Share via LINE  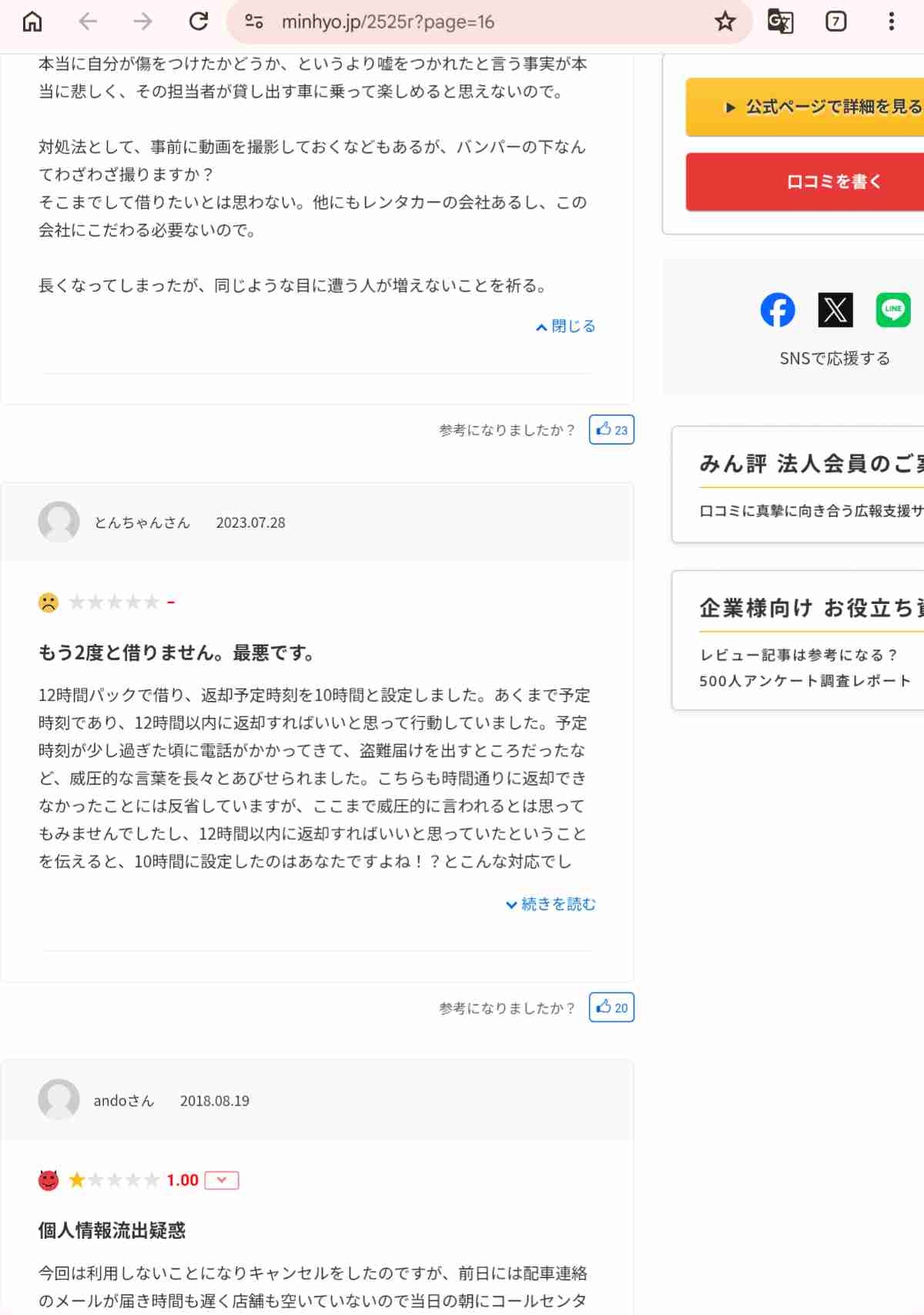(893, 310)
